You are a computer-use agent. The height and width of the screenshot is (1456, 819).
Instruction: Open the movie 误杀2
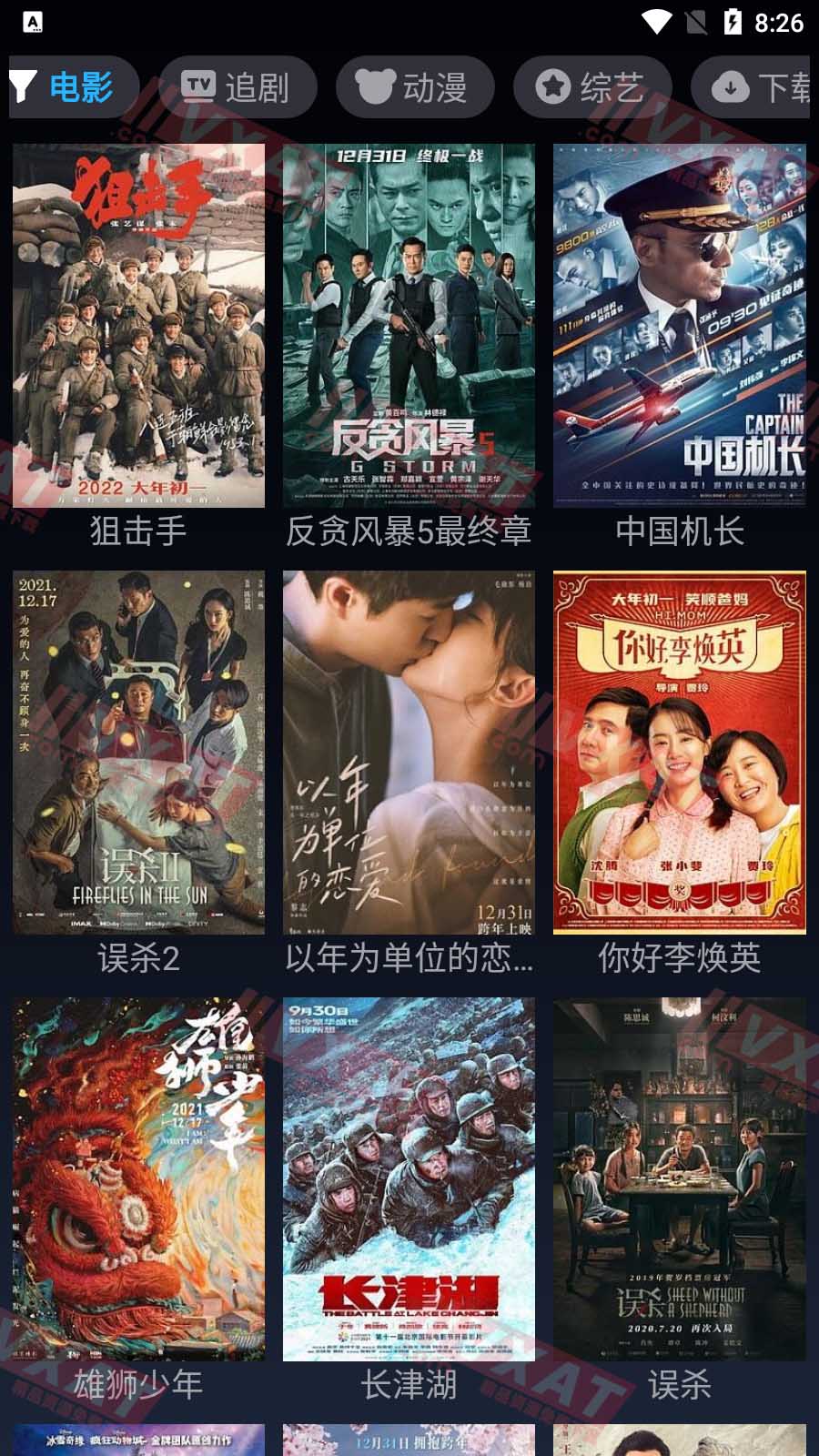pos(138,753)
